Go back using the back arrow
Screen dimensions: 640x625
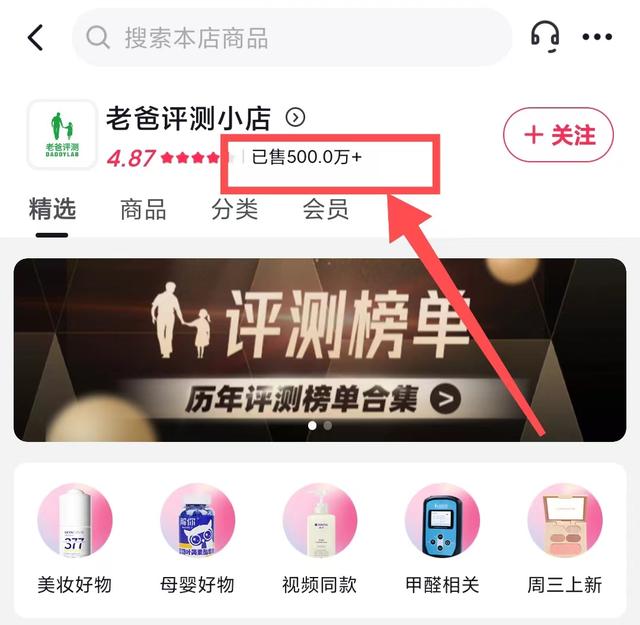(36, 38)
